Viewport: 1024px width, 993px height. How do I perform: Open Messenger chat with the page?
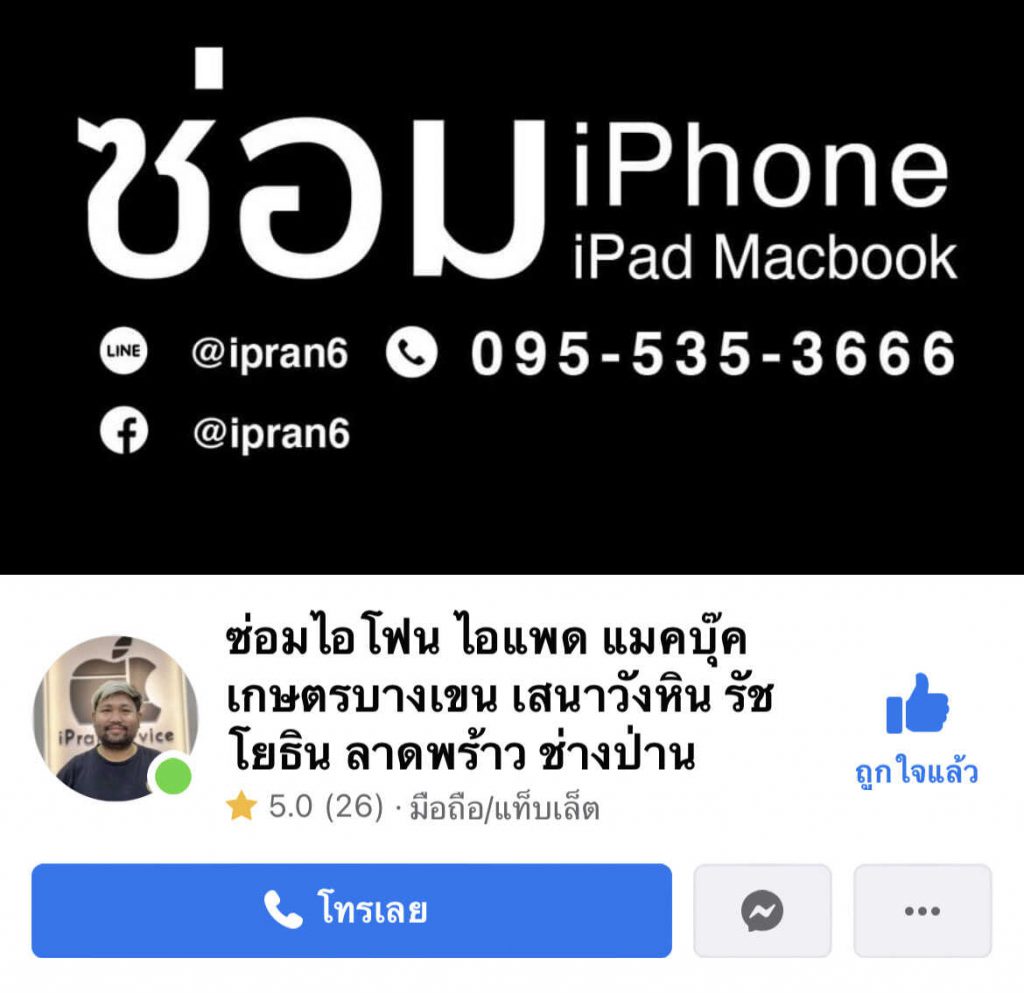(762, 911)
